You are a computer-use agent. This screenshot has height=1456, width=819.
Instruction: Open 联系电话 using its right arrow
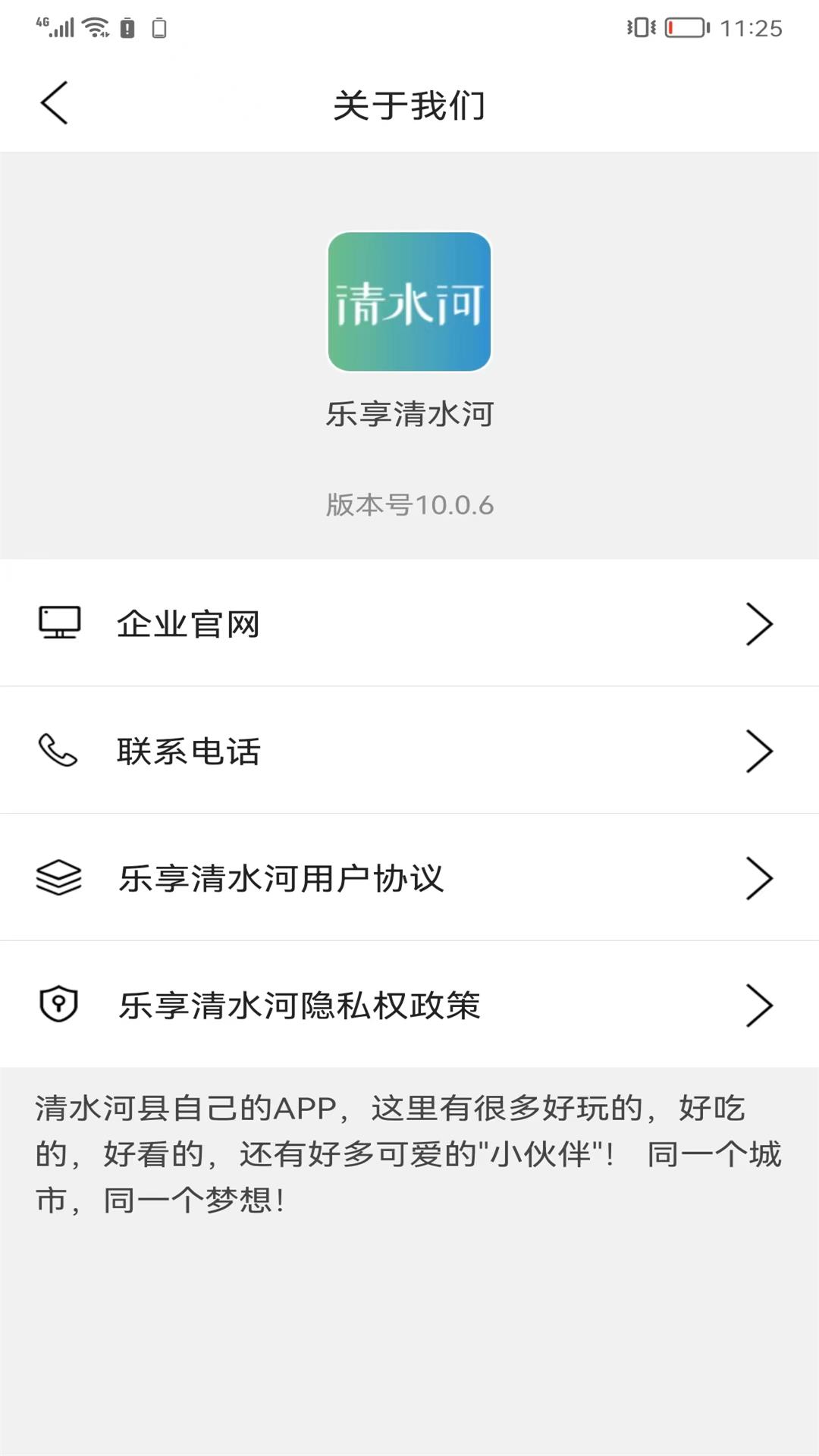761,751
